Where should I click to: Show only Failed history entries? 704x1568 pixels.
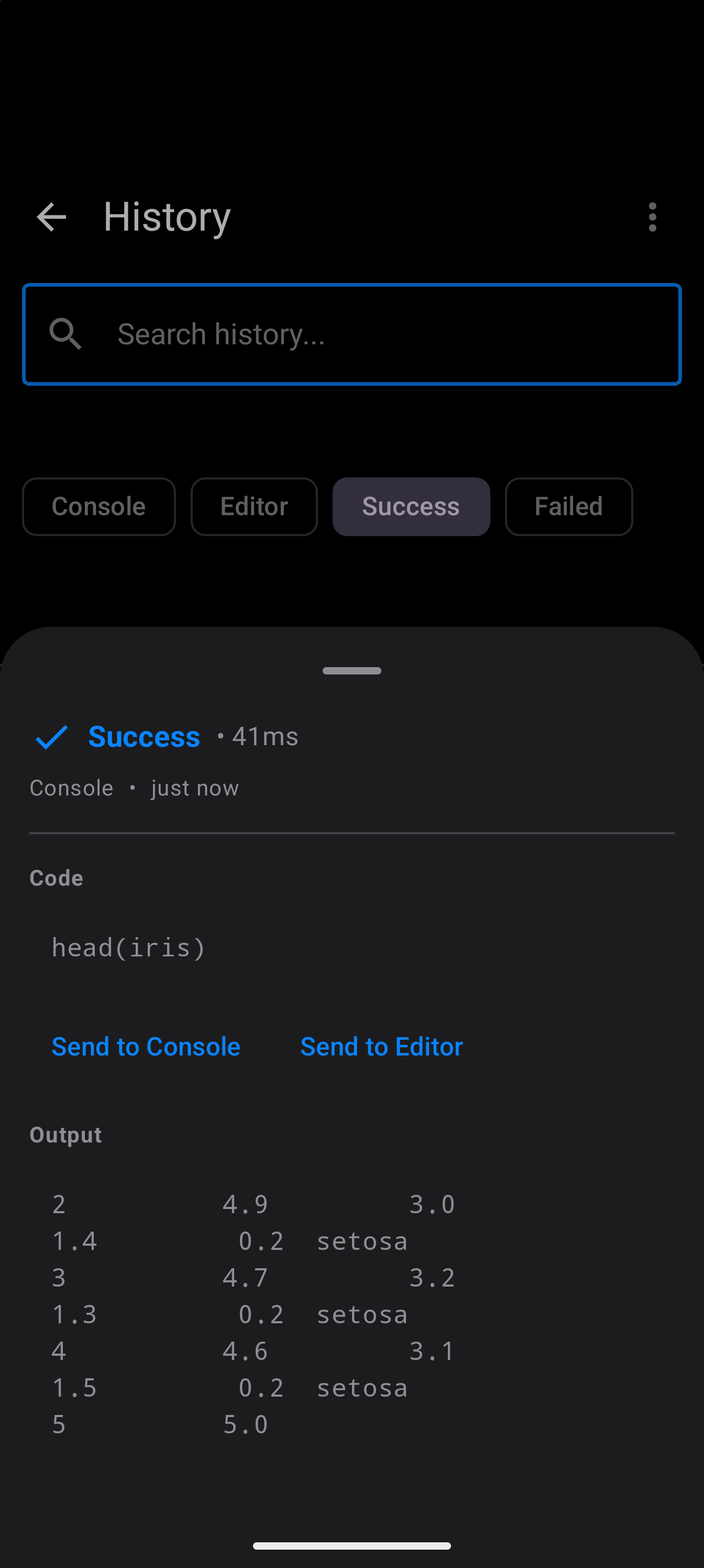pos(568,506)
